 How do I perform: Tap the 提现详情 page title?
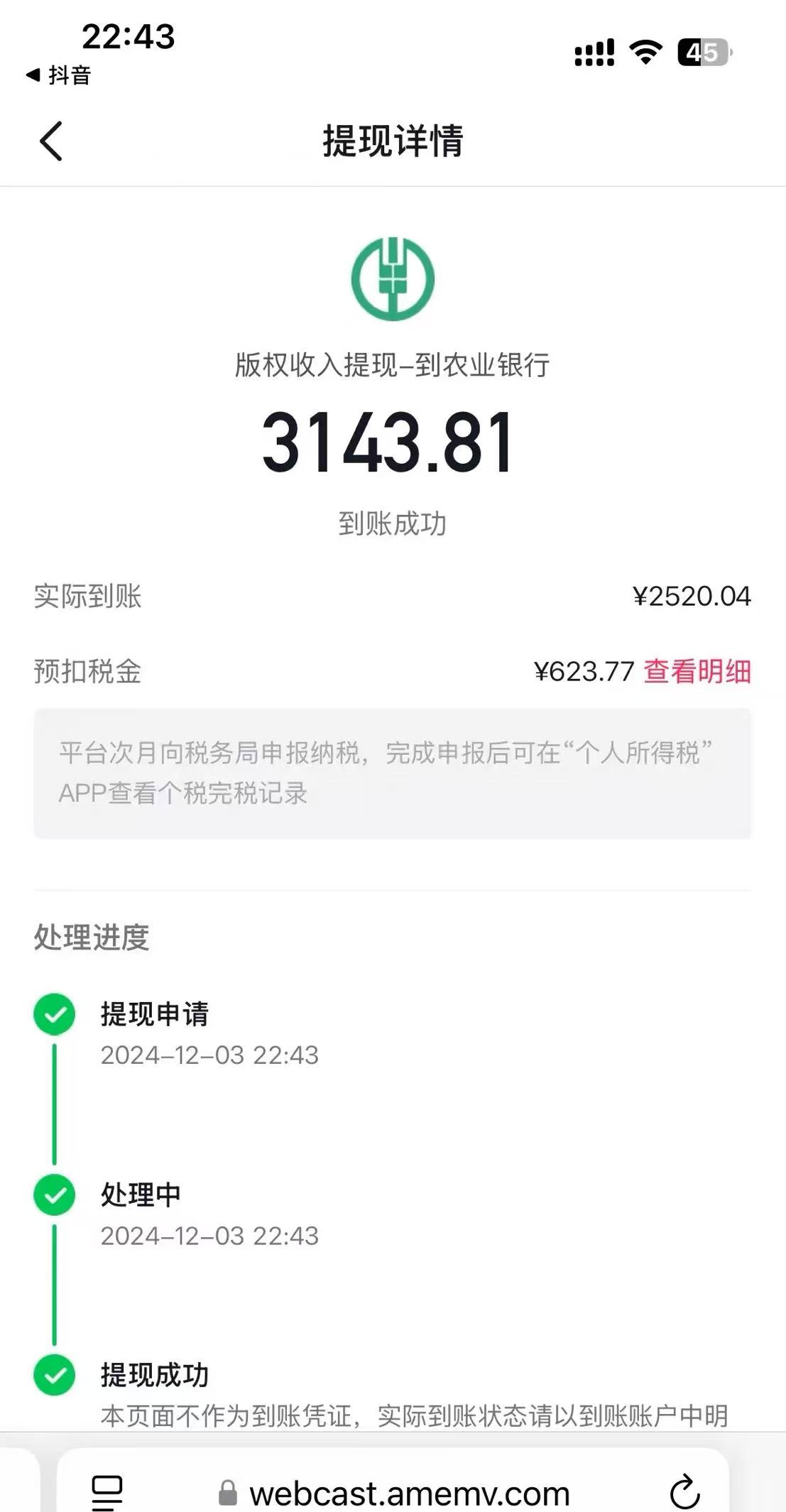click(x=393, y=139)
